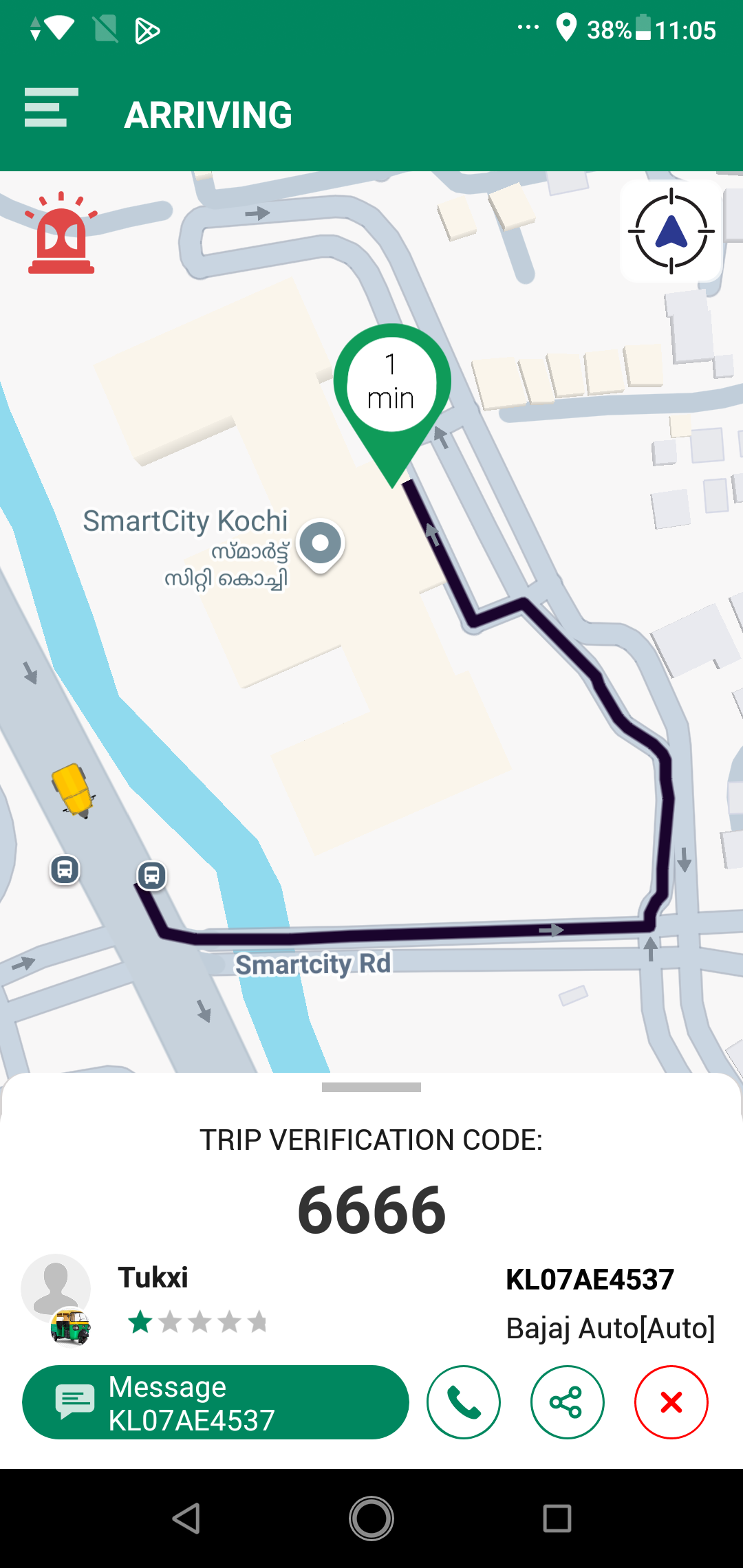Call the driver using the phone icon

(x=464, y=1402)
